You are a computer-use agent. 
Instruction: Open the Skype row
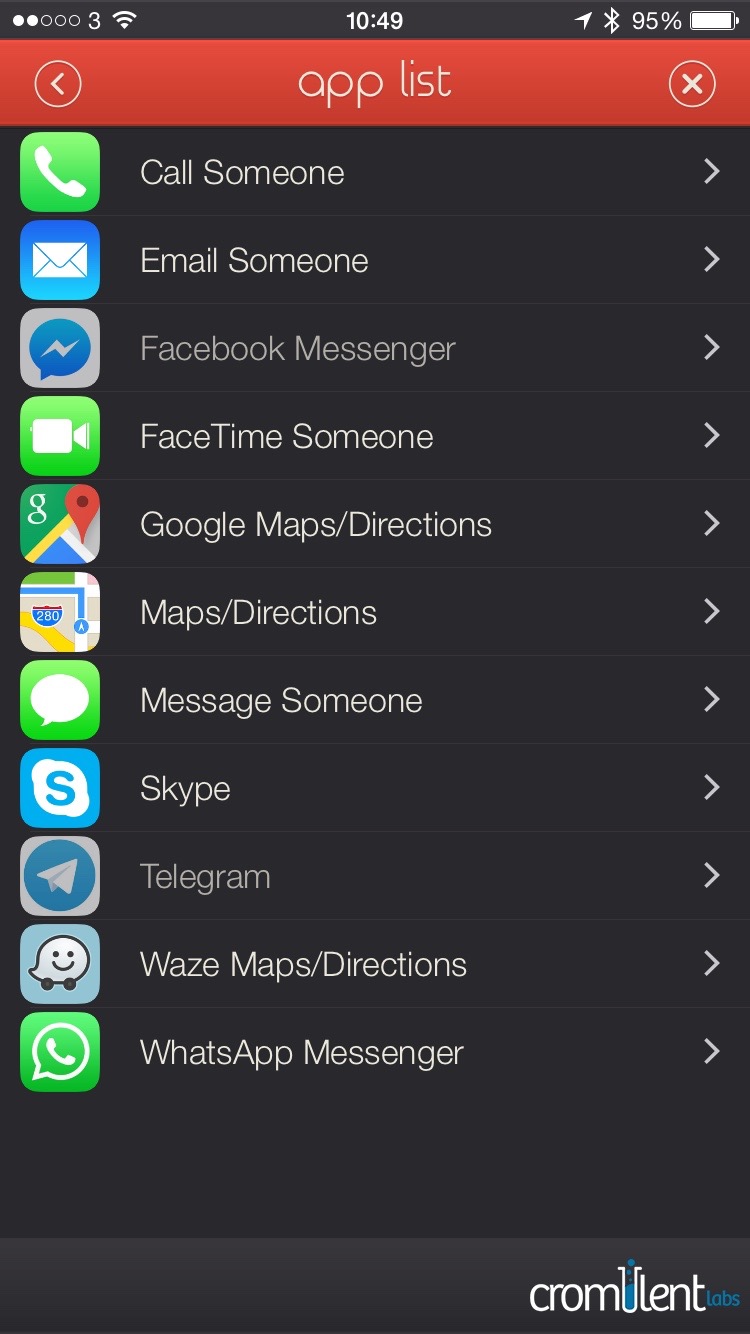pos(375,788)
